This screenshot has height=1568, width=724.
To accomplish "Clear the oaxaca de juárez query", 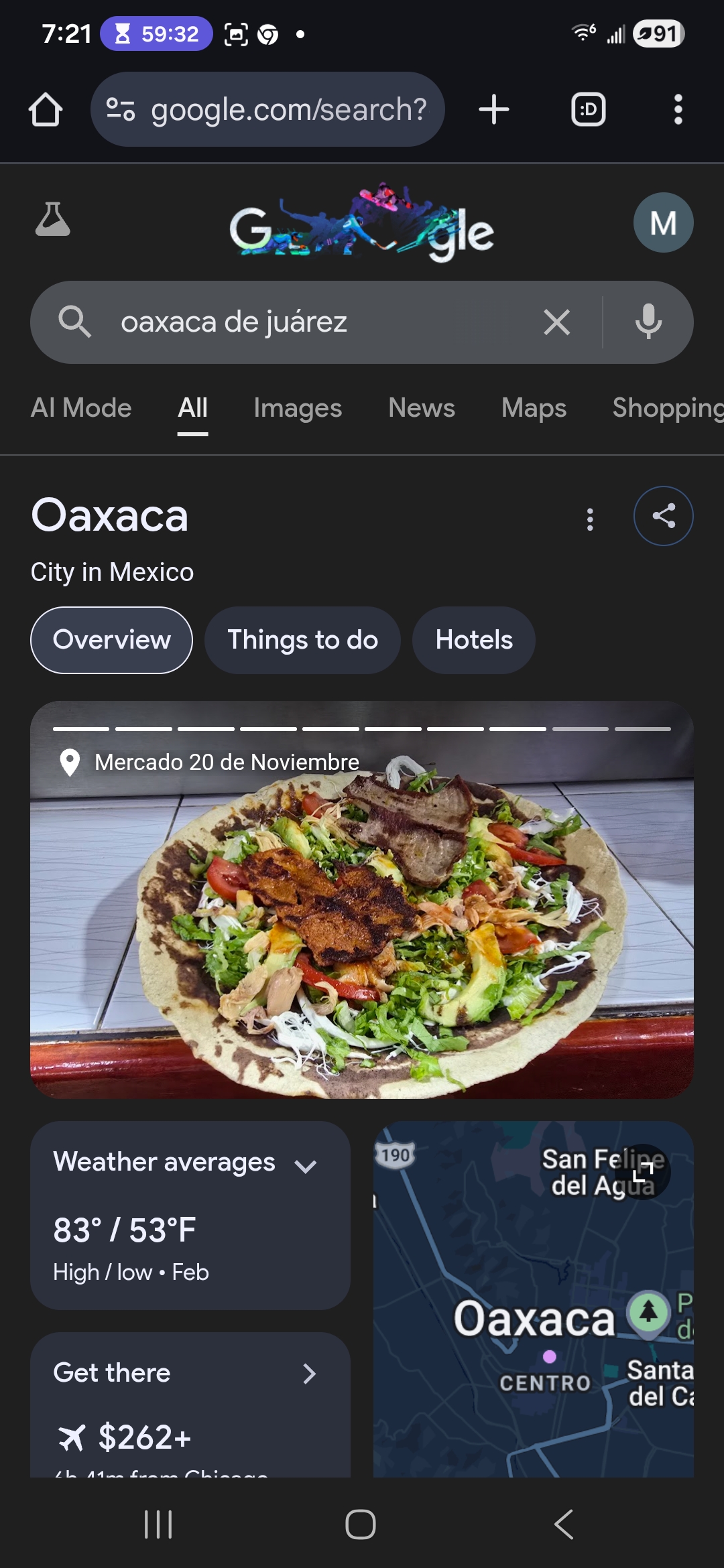I will point(556,322).
